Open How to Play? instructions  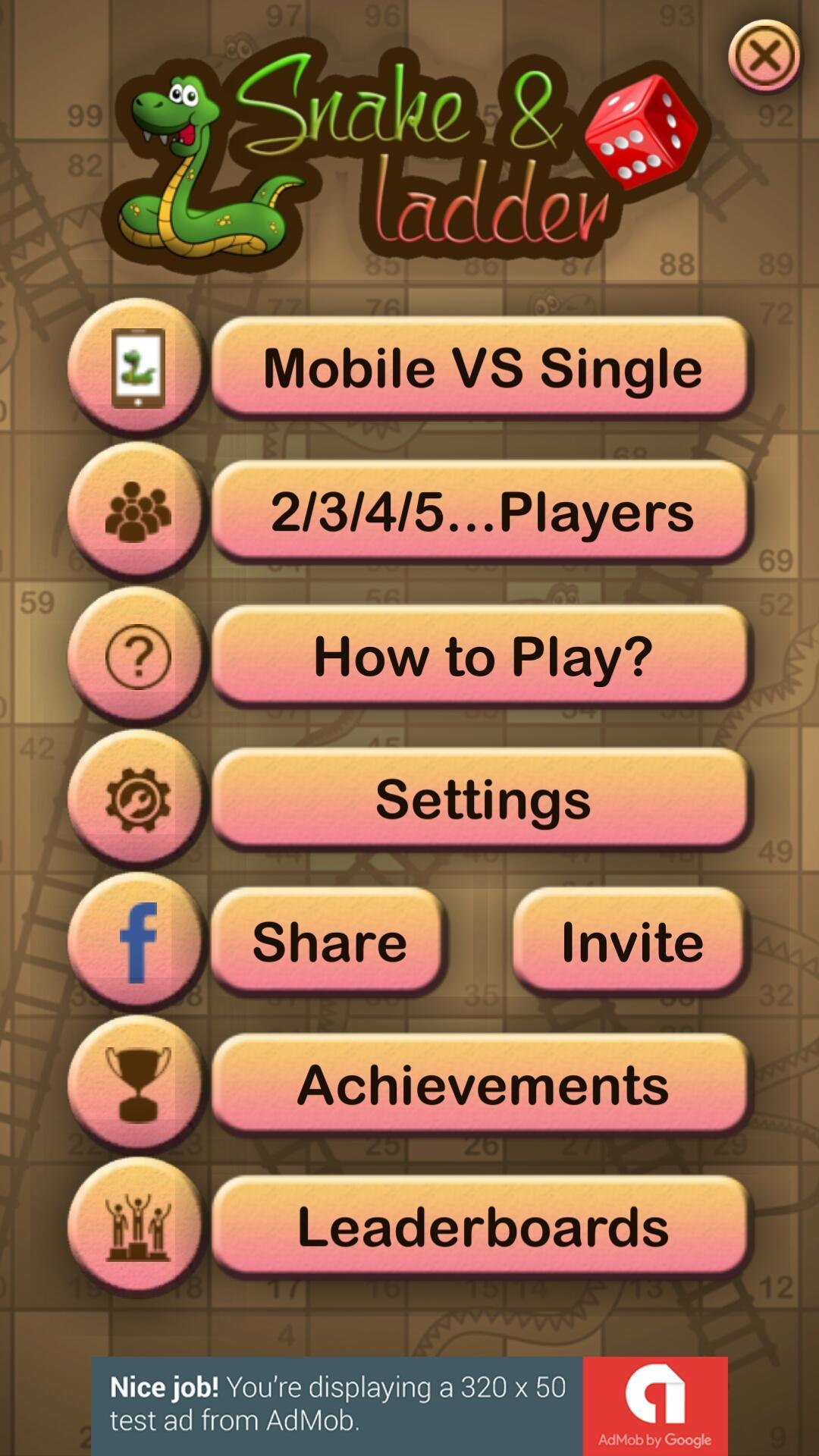point(481,656)
